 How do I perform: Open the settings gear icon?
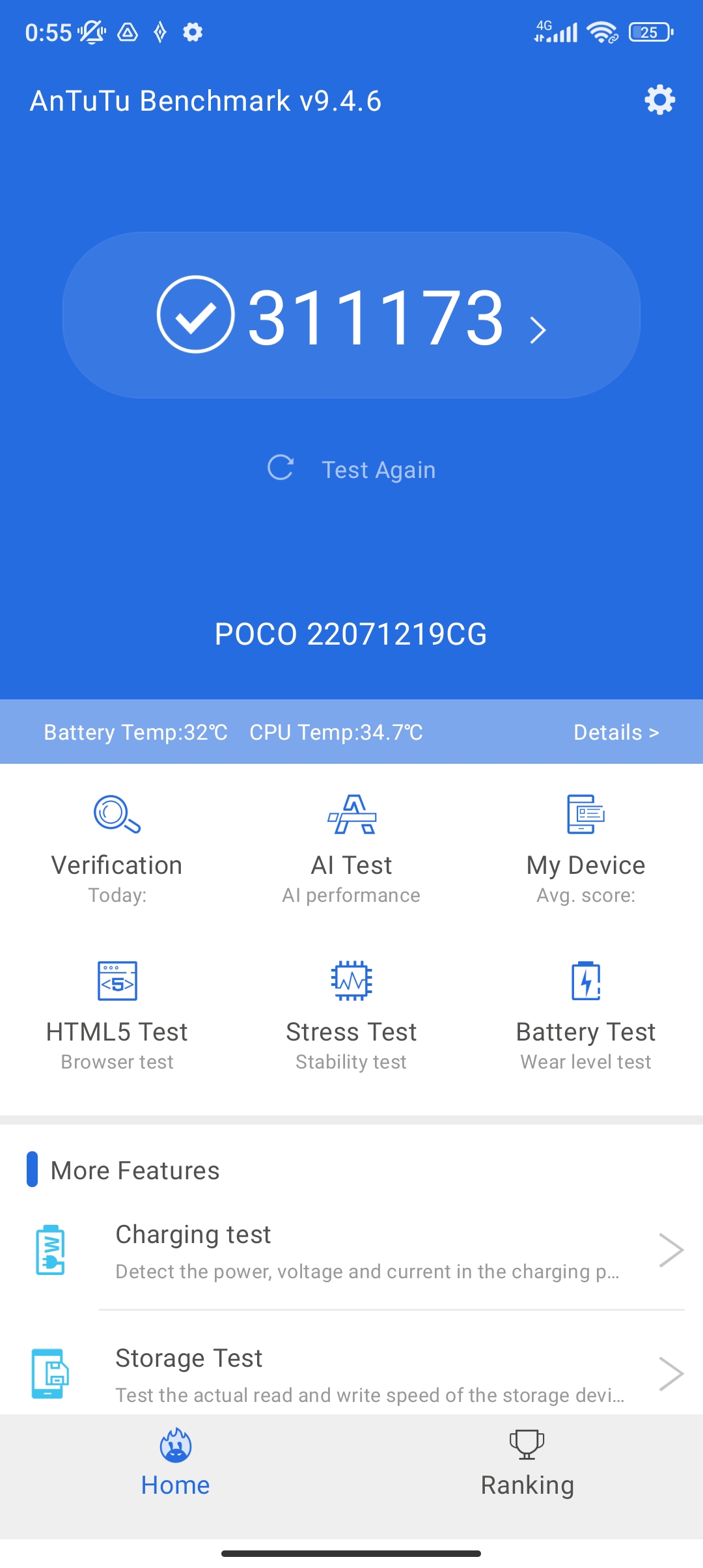[x=659, y=100]
